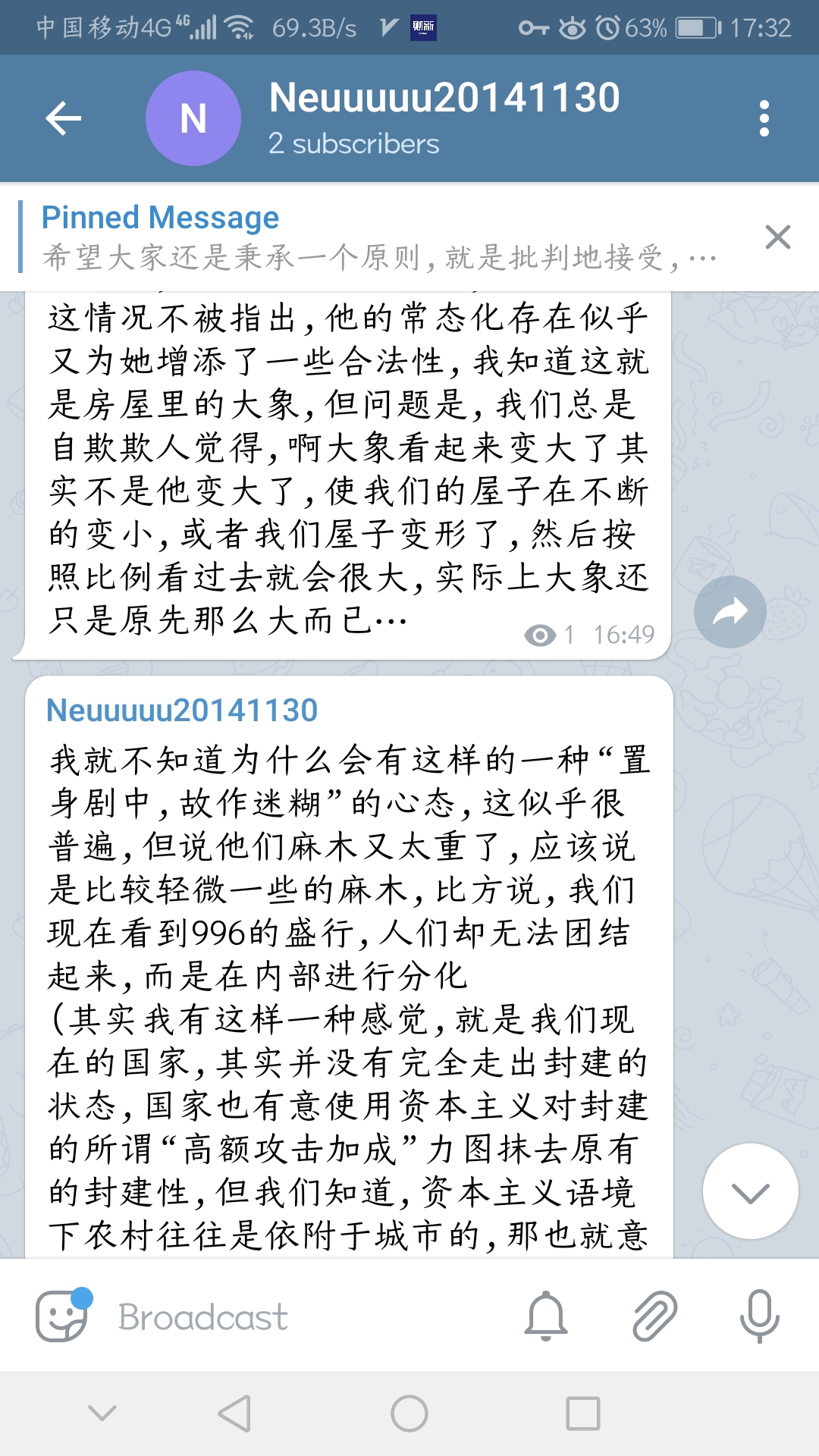Jump to the latest messages
The width and height of the screenshot is (819, 1456).
750,1191
